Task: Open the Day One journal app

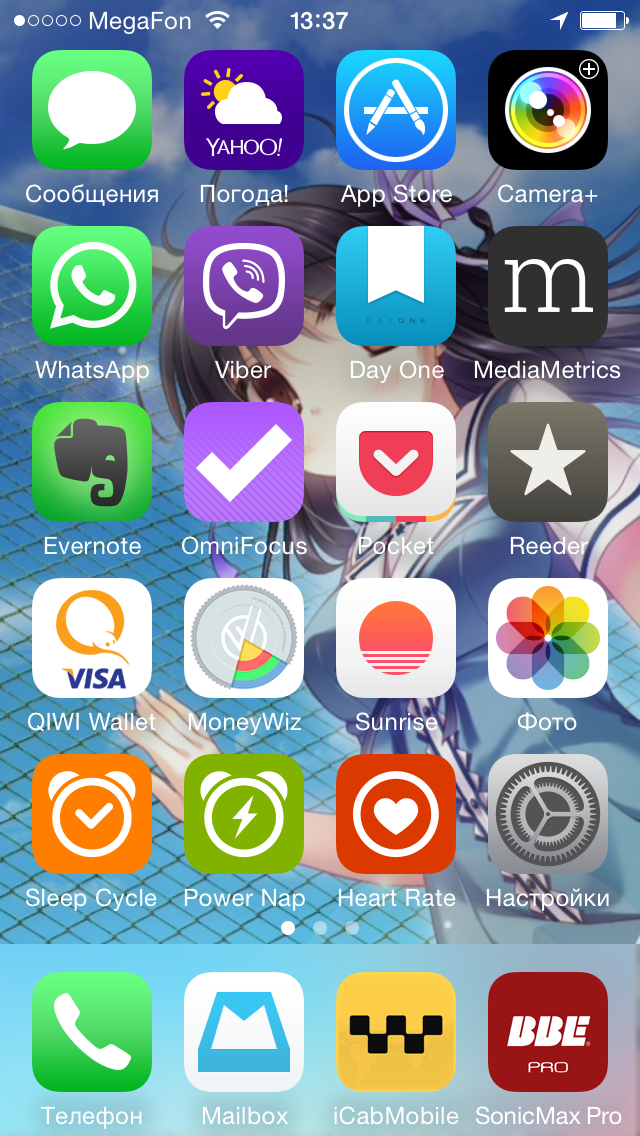Action: pyautogui.click(x=396, y=286)
